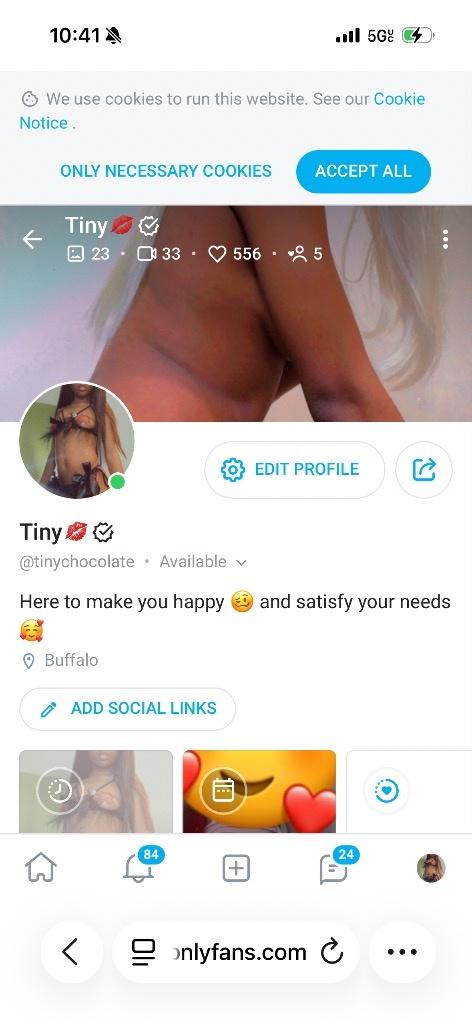Tap Edit Profile
Viewport: 472px width, 1024px height.
tap(294, 470)
